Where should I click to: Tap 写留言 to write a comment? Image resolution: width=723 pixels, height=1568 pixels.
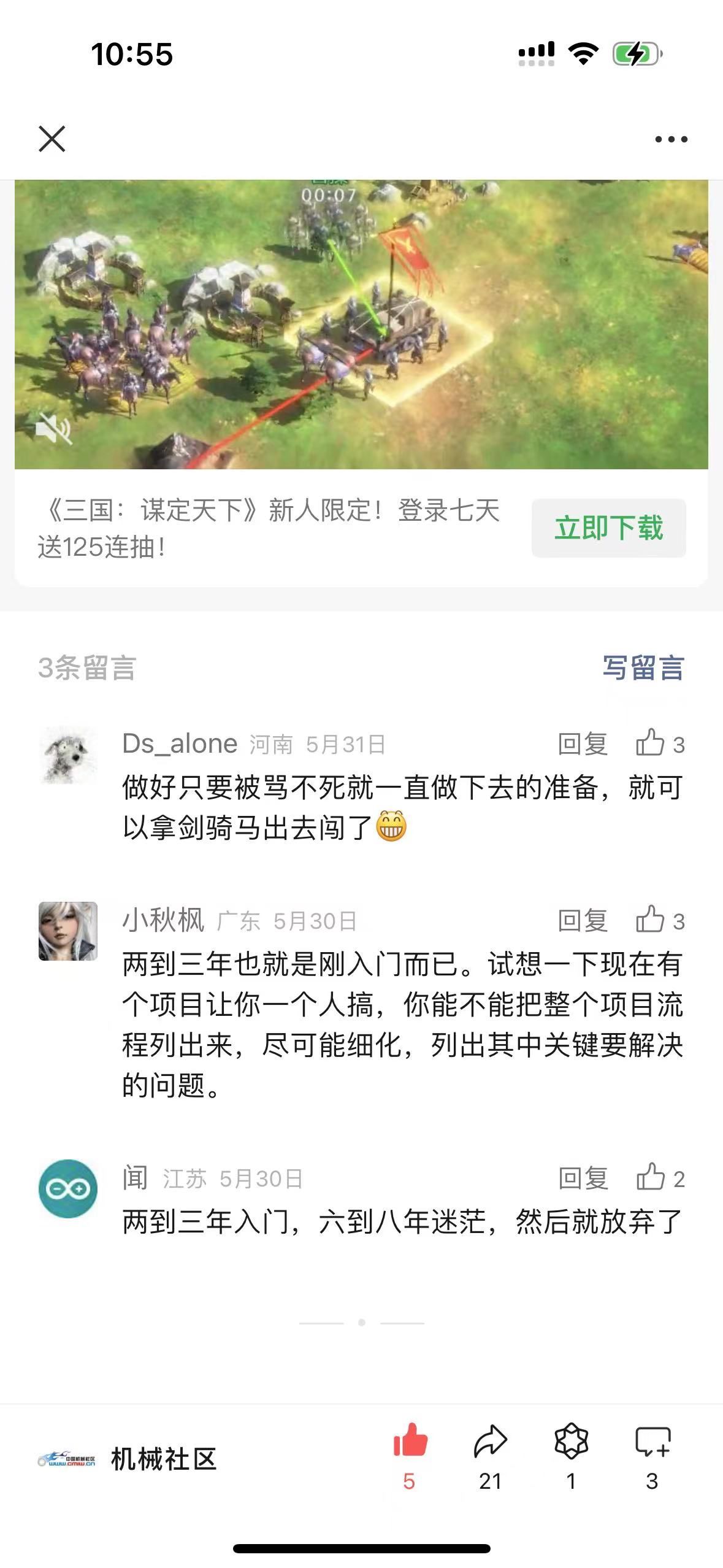click(643, 667)
